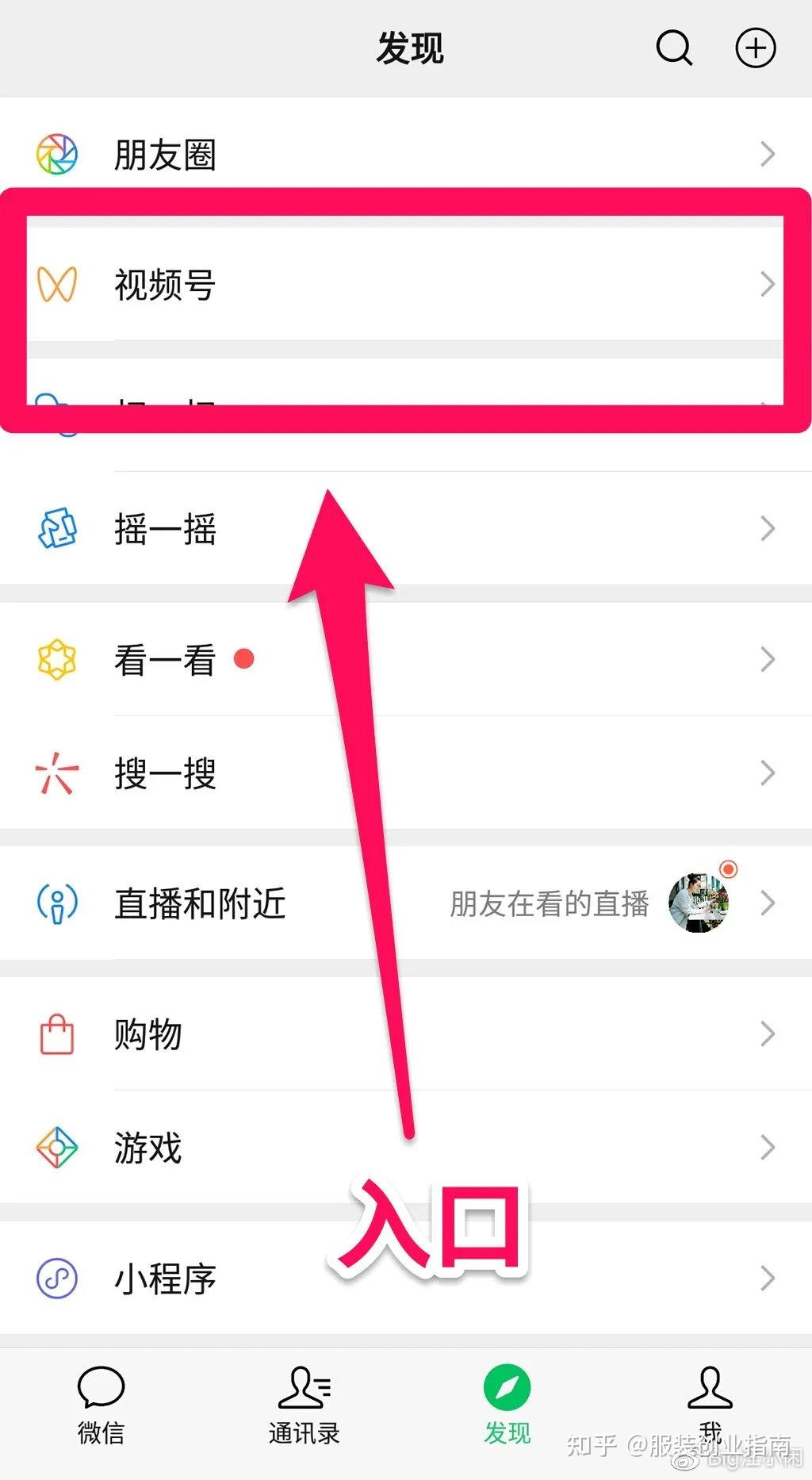Open 视频号 Channels

164,285
